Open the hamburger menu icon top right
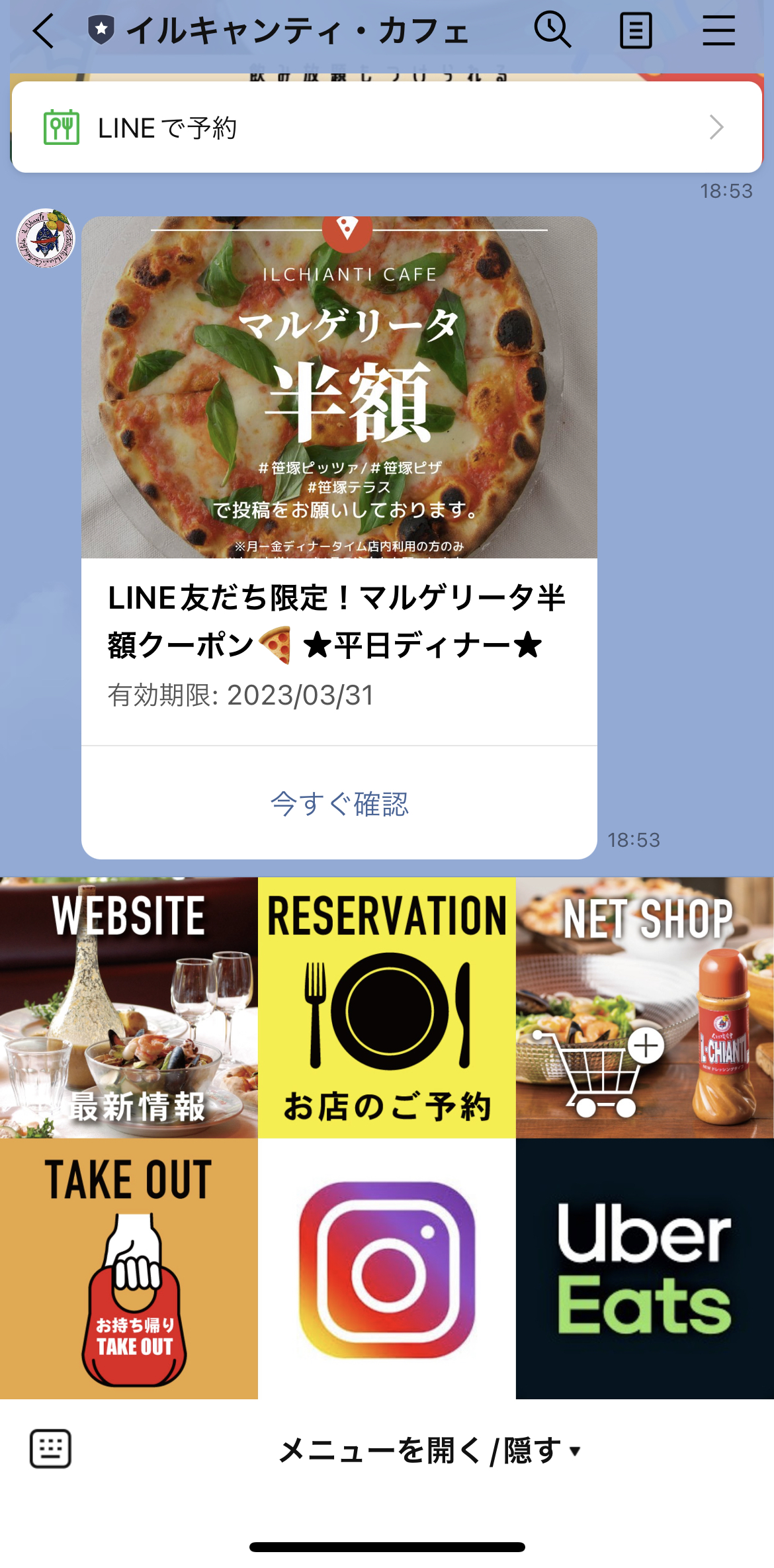Viewport: 774px width, 1568px height. coord(718,30)
